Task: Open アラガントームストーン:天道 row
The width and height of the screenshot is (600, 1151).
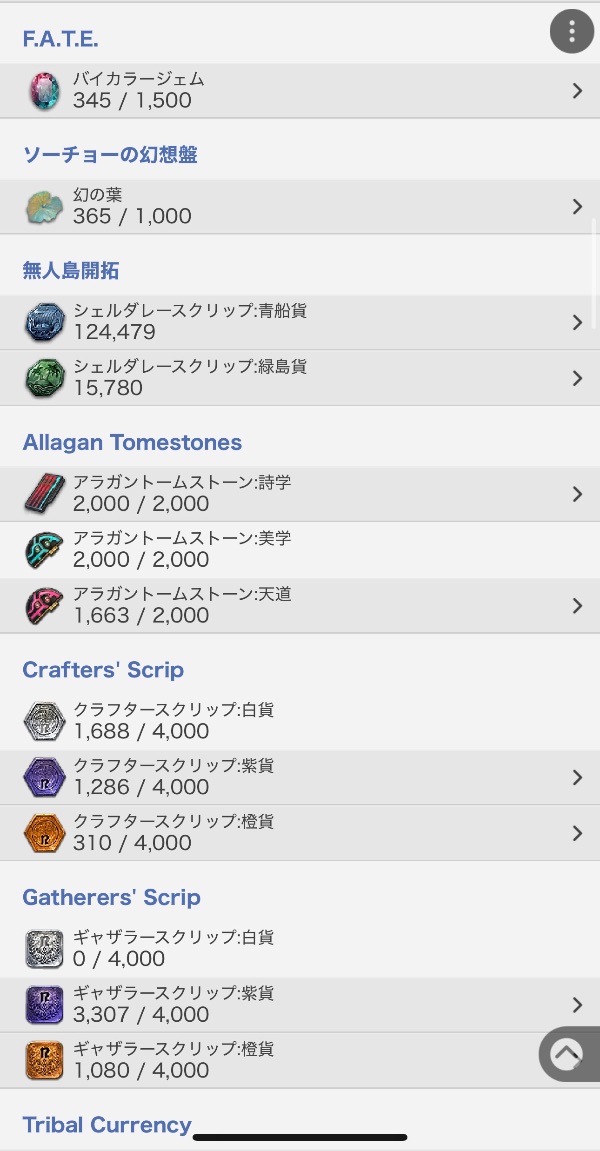Action: [x=300, y=606]
